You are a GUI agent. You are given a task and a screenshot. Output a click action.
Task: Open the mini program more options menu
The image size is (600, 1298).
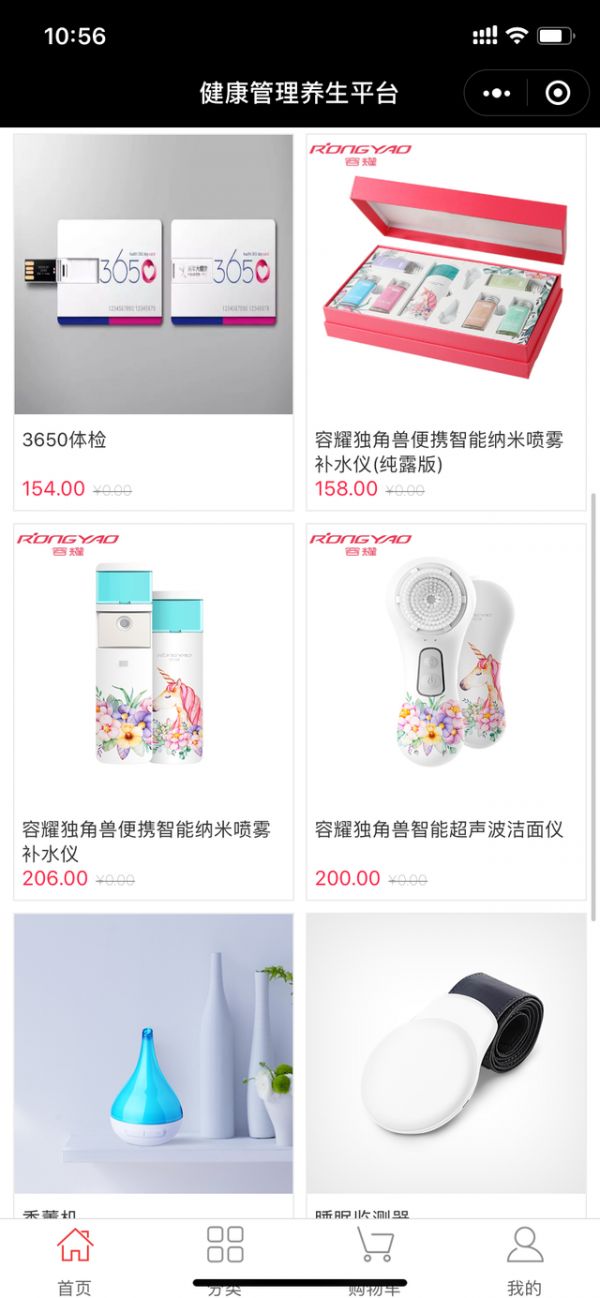click(497, 93)
